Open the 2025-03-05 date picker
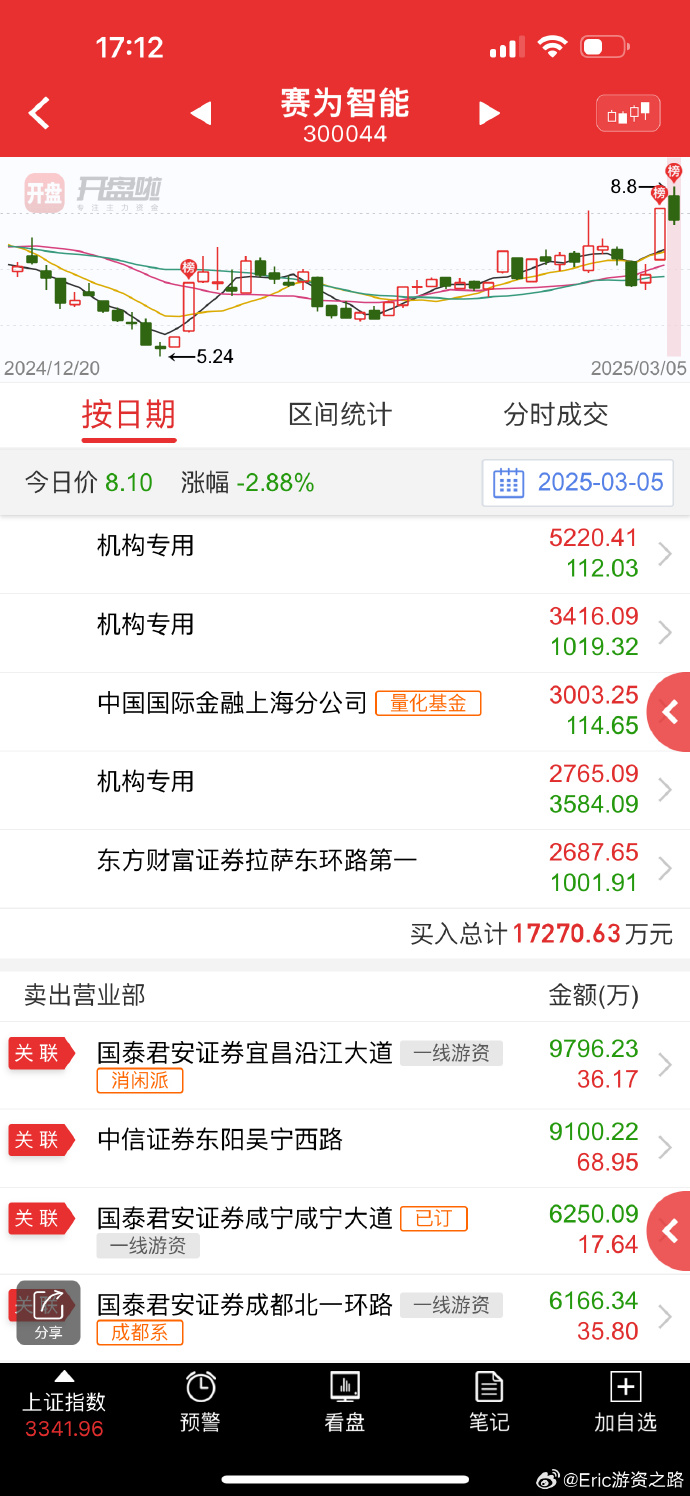The image size is (690, 1496). (x=578, y=483)
